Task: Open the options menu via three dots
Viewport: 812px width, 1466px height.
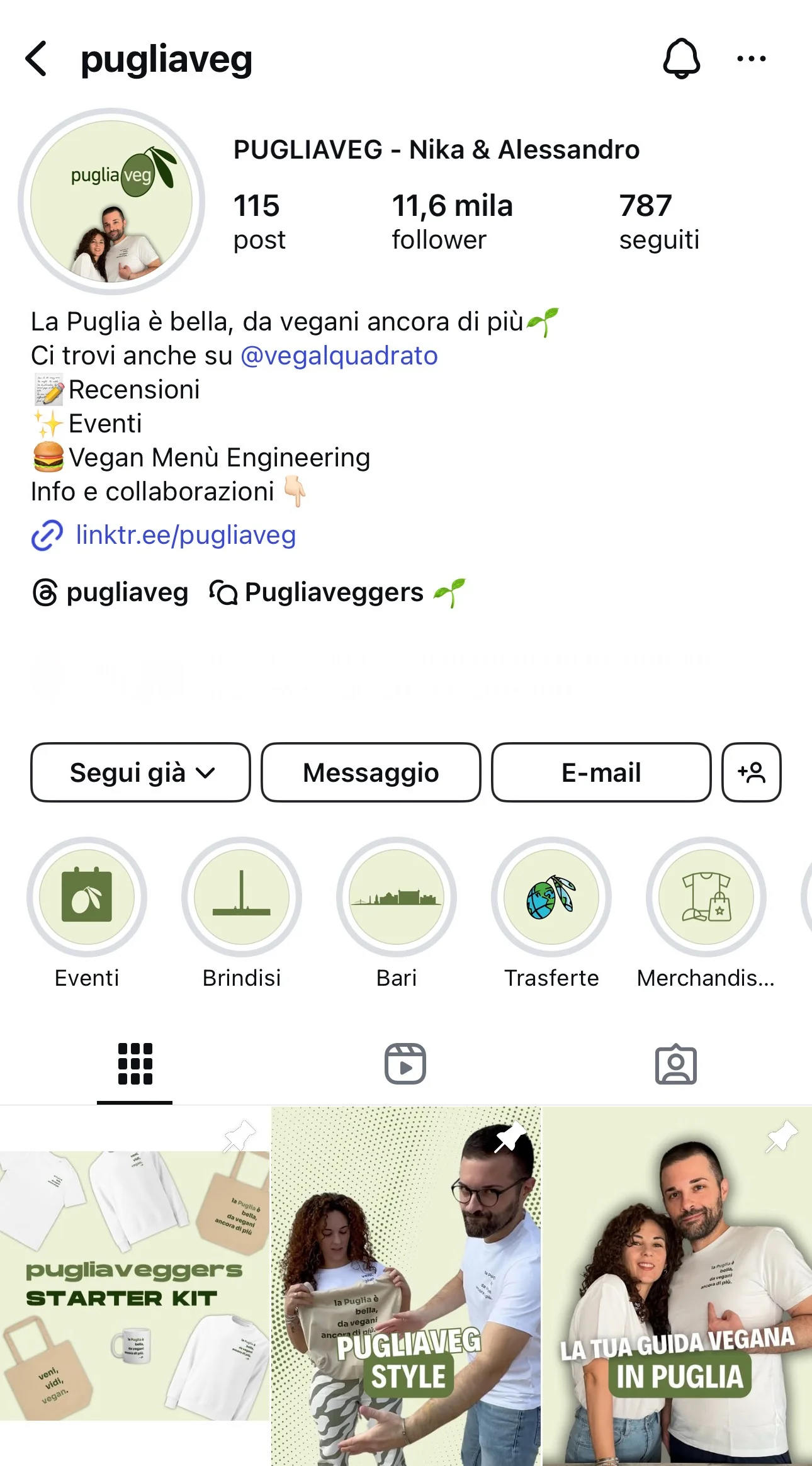Action: (752, 59)
